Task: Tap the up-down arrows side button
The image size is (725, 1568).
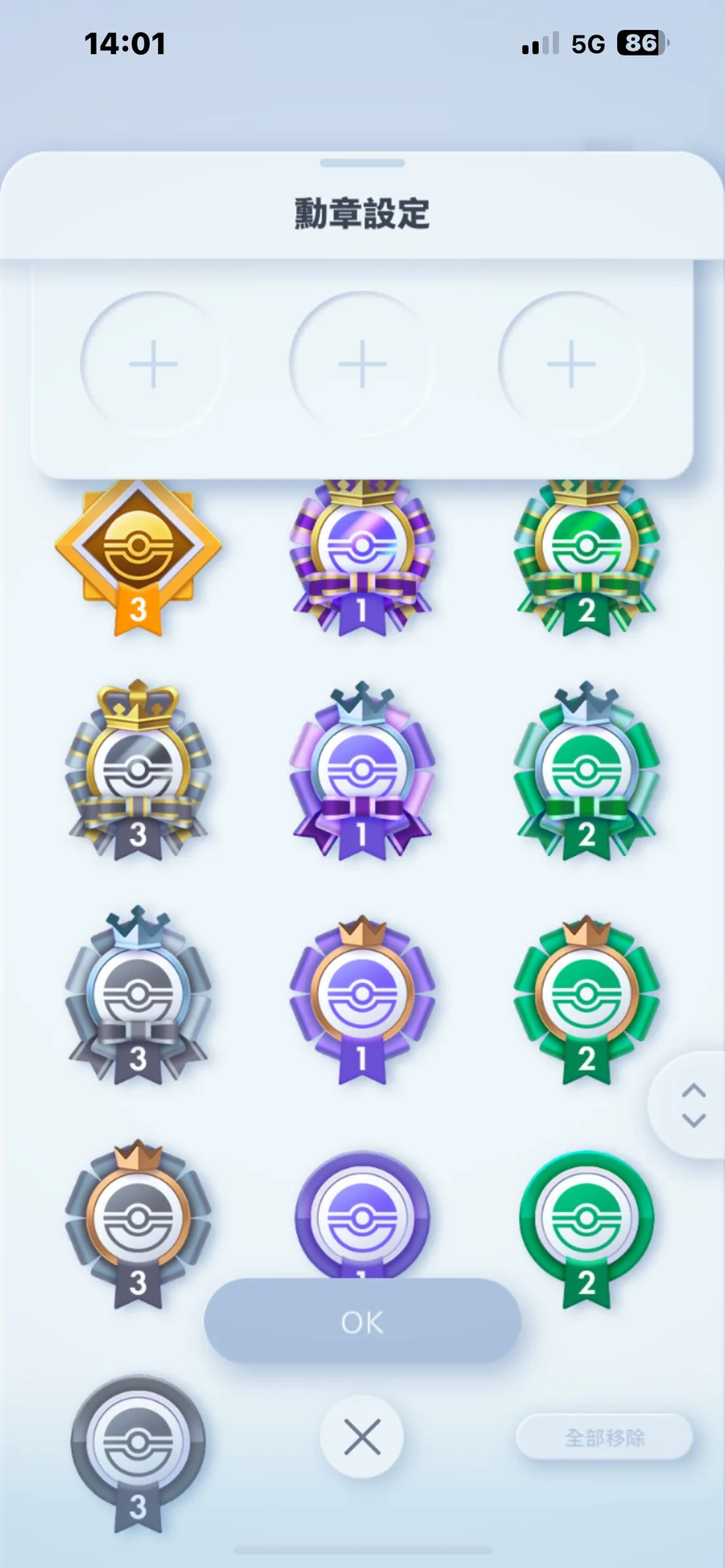Action: pos(693,1105)
